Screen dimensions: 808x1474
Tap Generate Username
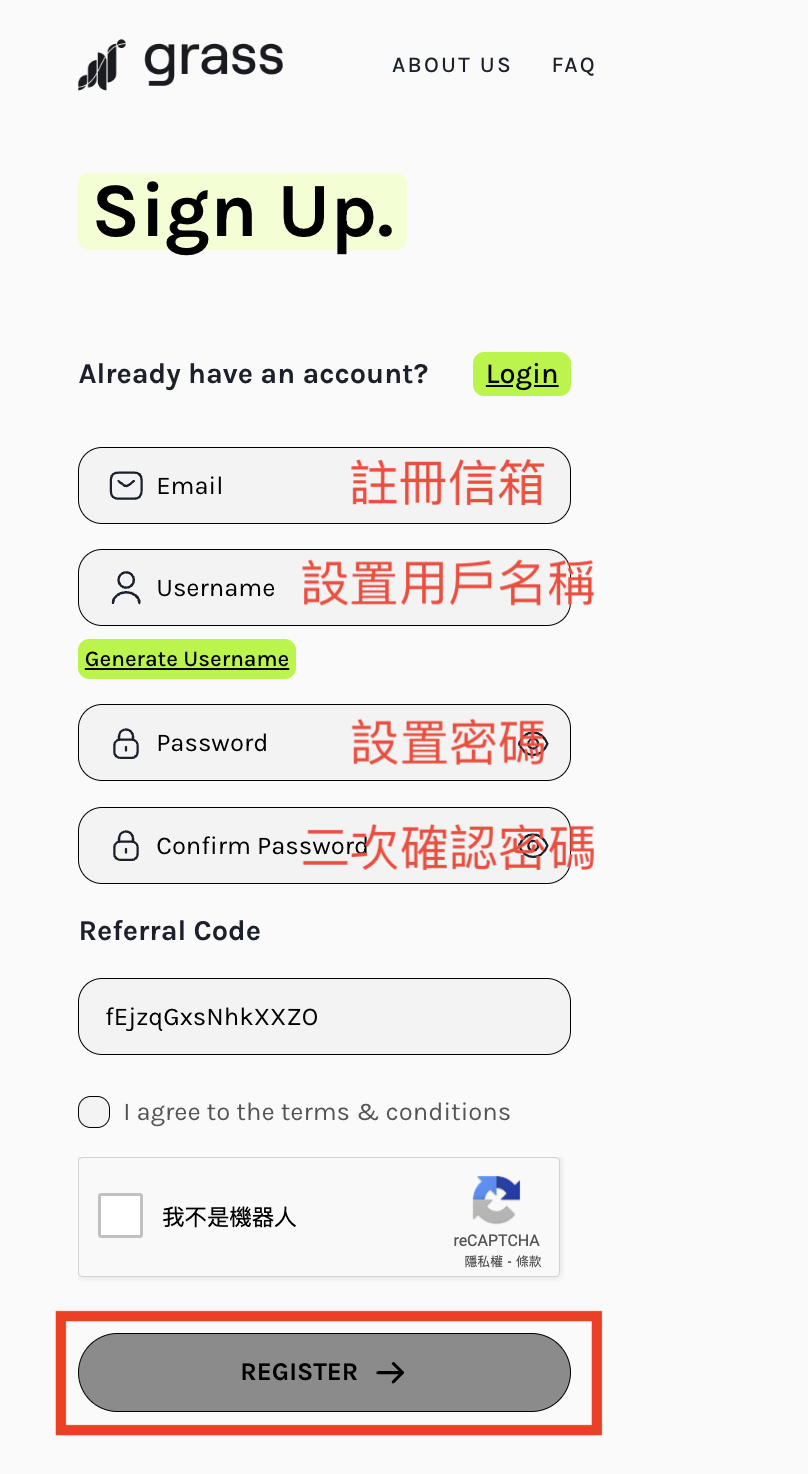(187, 659)
